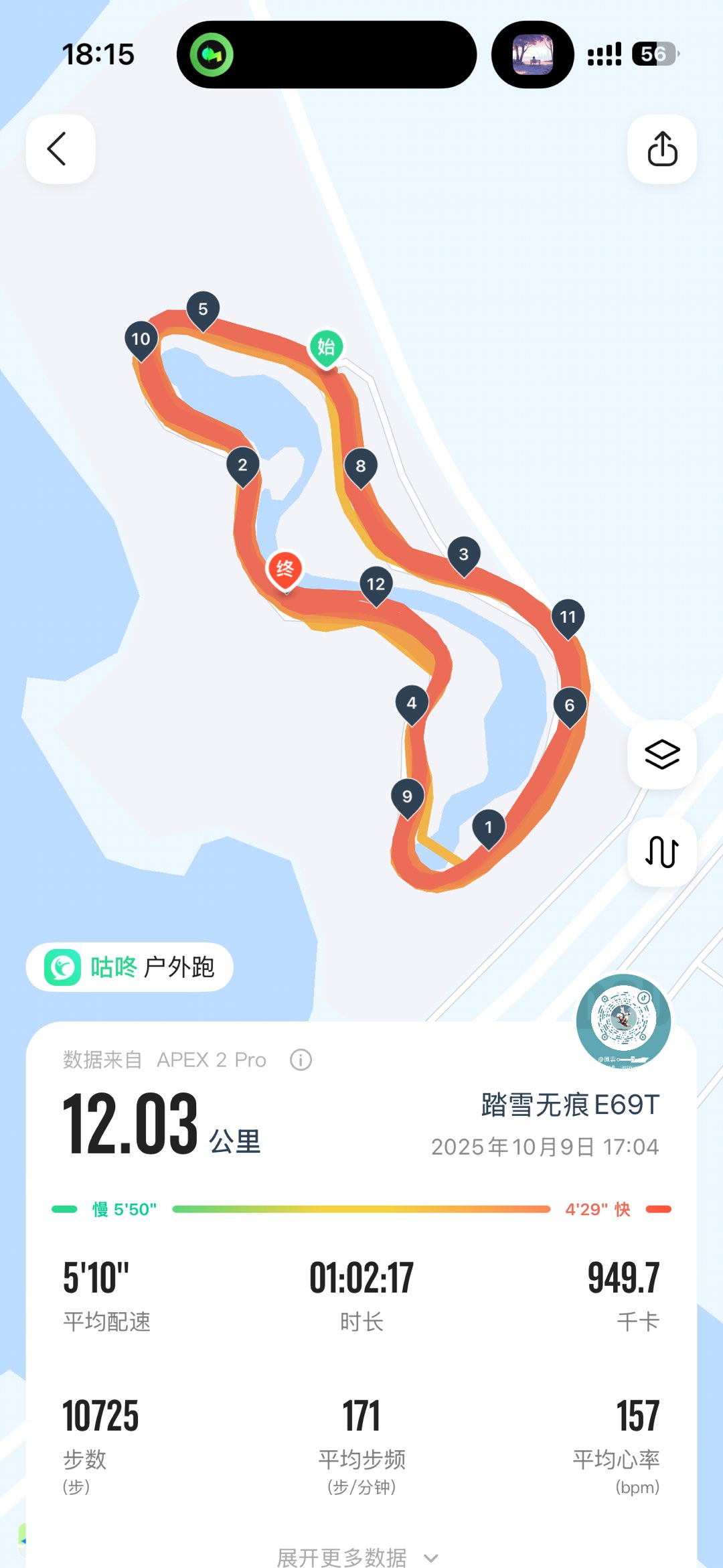This screenshot has height=1568, width=723.
Task: Open the data source info icon
Action: [301, 1060]
